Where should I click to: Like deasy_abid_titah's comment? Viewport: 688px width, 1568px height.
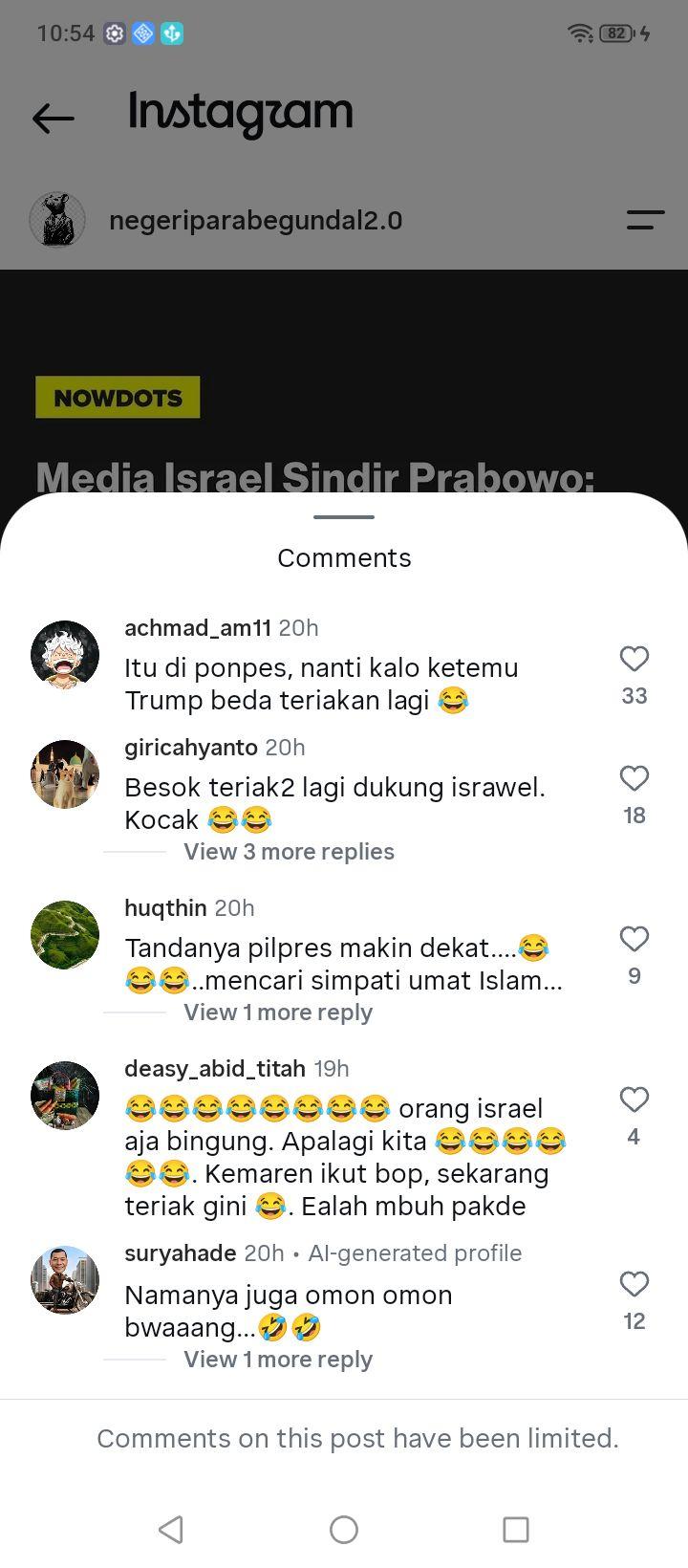point(634,1100)
